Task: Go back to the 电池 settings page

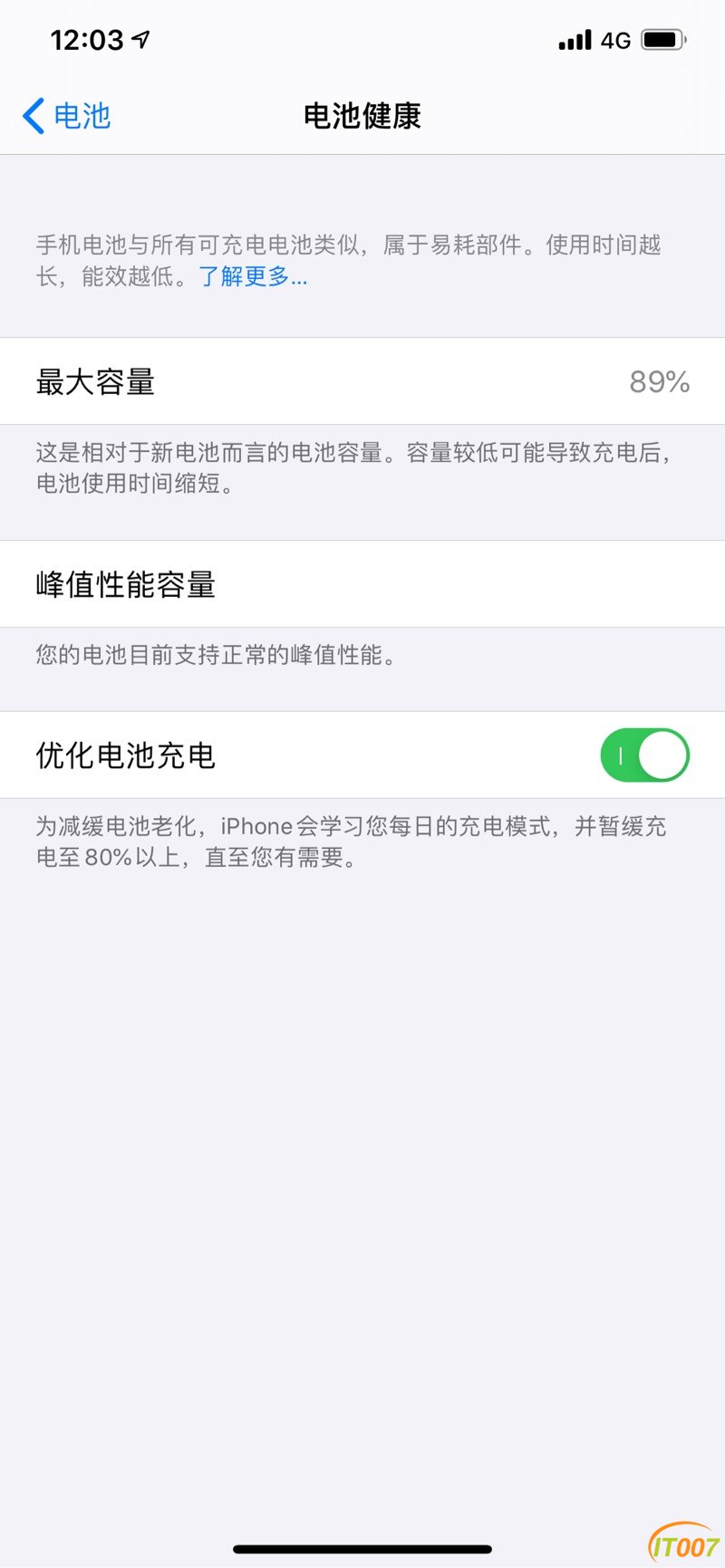Action: click(x=66, y=116)
